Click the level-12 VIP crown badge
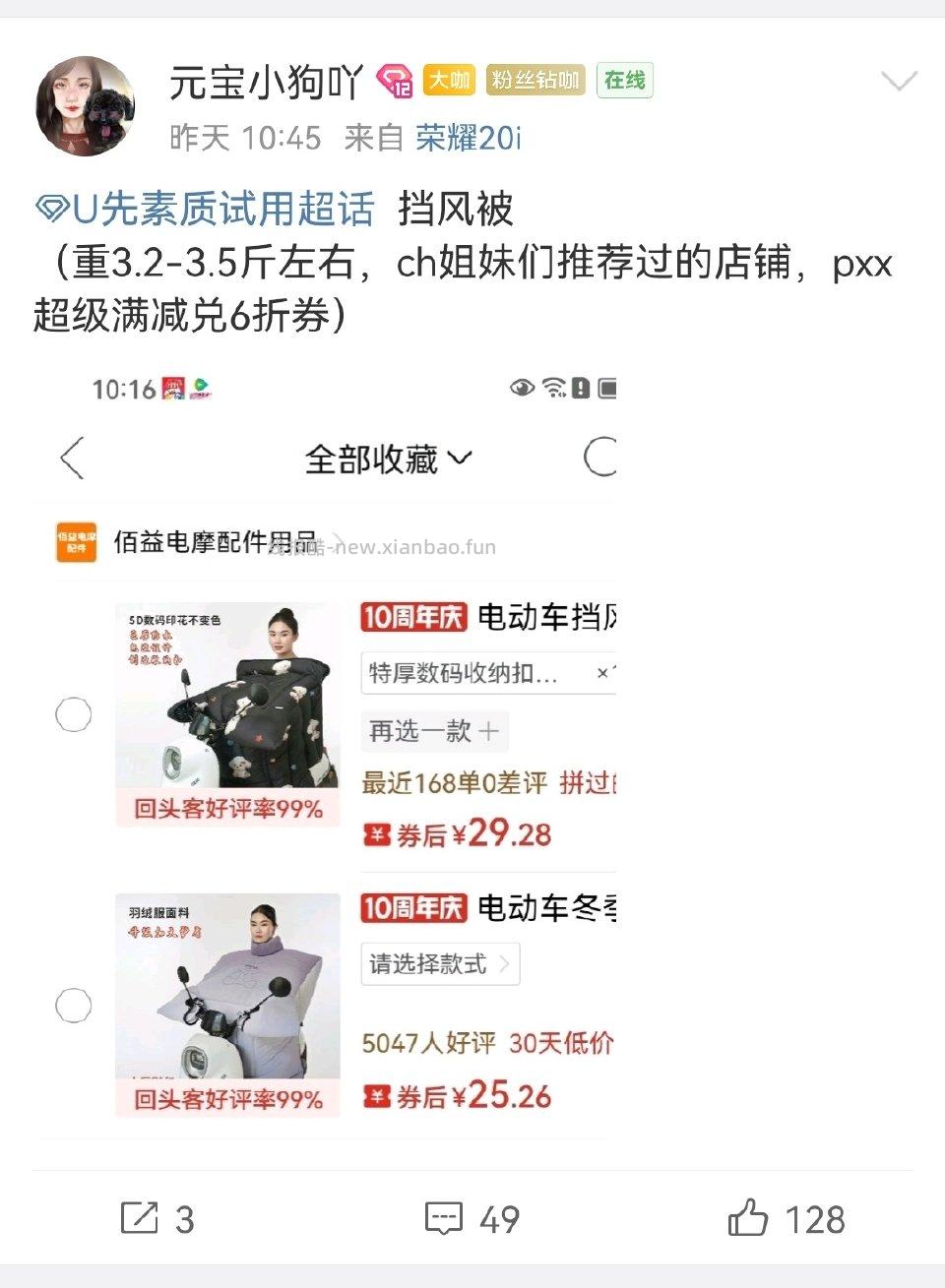 pos(396,80)
